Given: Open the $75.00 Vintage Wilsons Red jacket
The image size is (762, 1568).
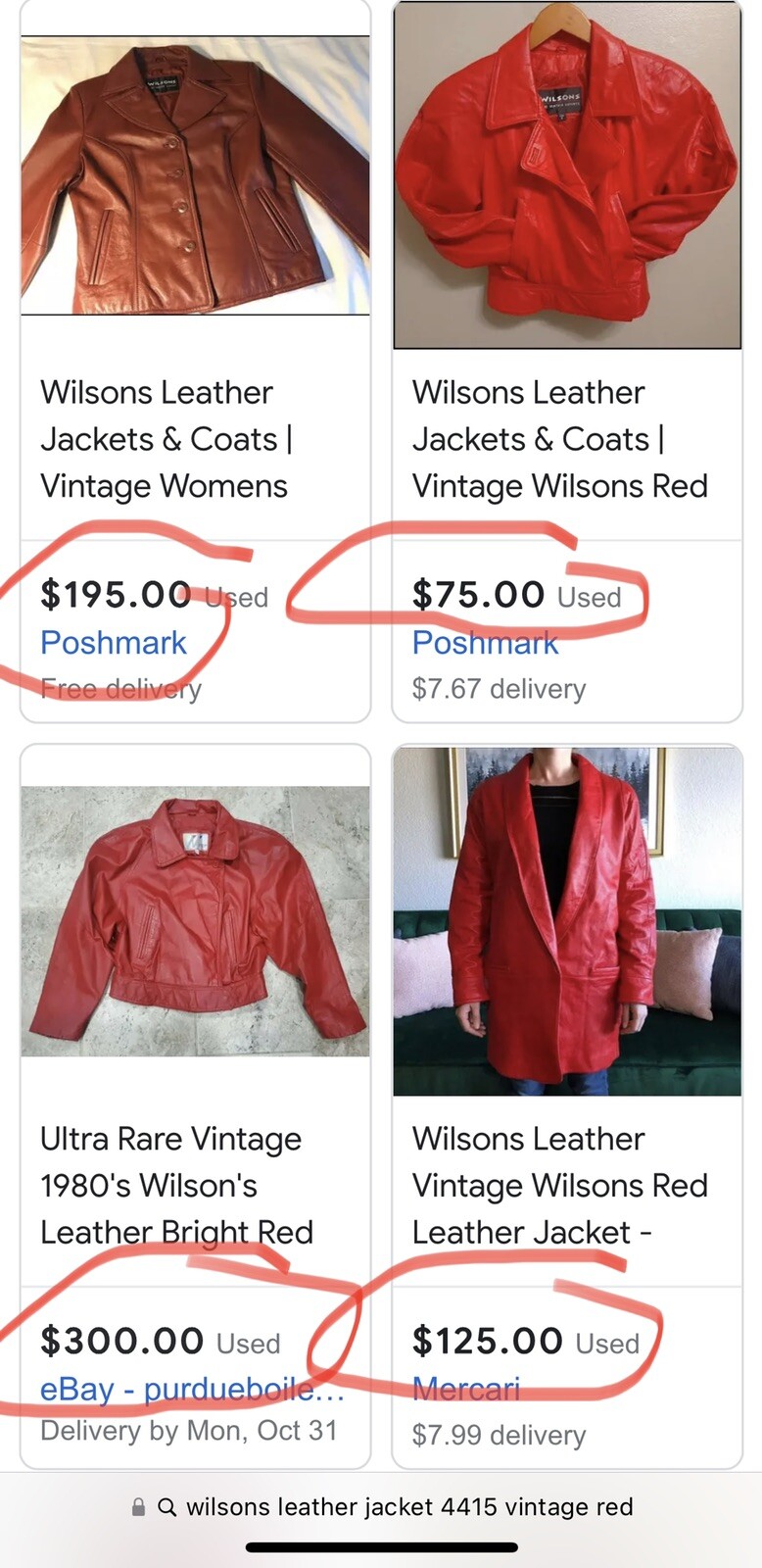Looking at the screenshot, I should [559, 439].
